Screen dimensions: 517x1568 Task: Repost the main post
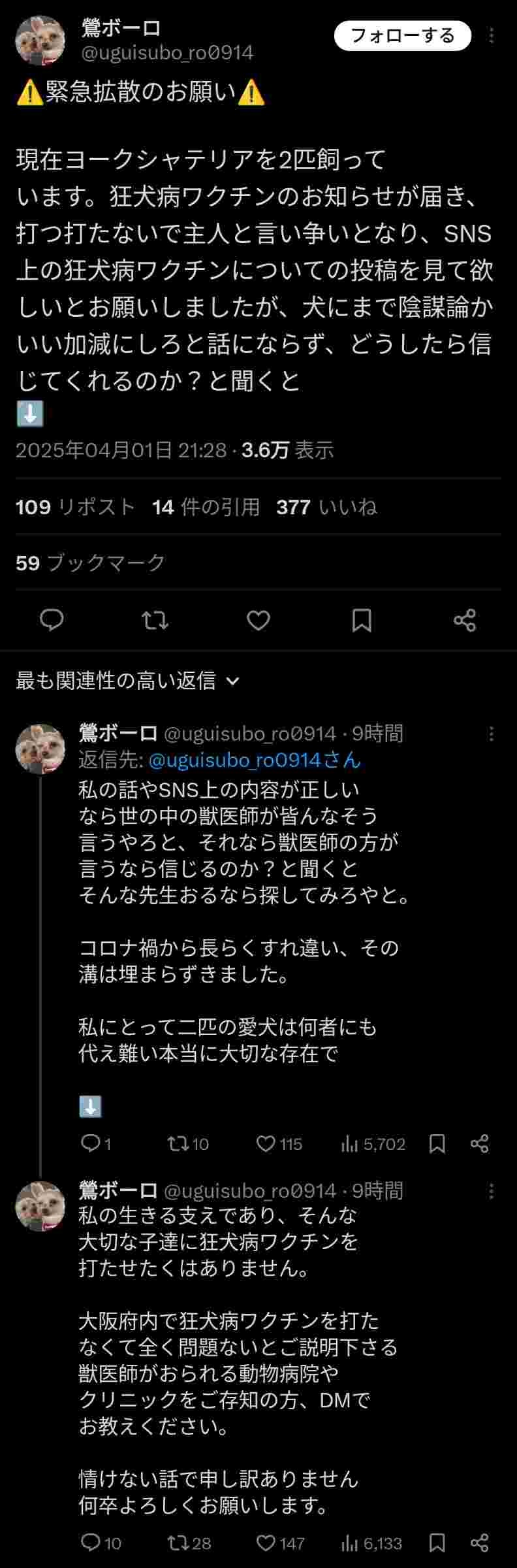click(155, 620)
